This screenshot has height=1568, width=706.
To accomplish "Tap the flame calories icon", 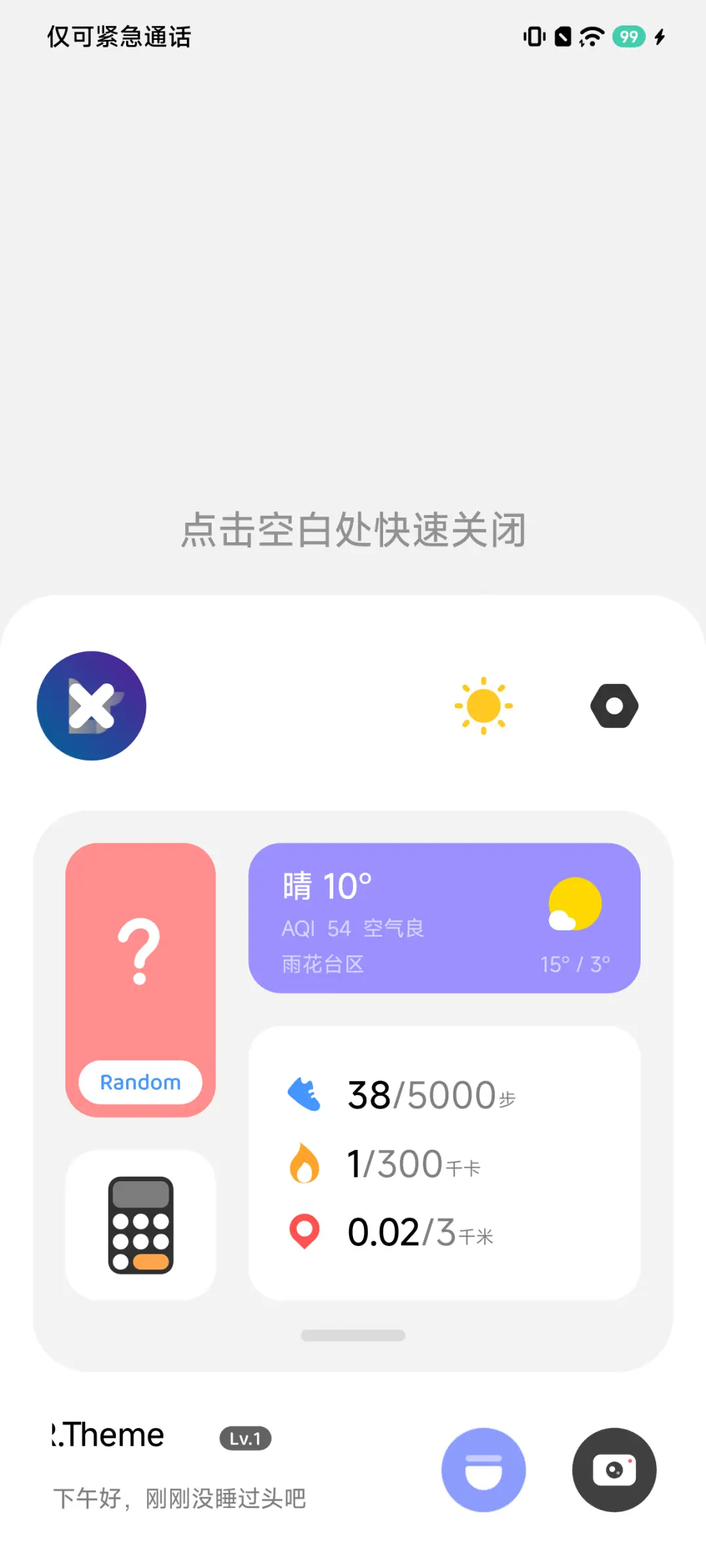I will click(305, 1162).
